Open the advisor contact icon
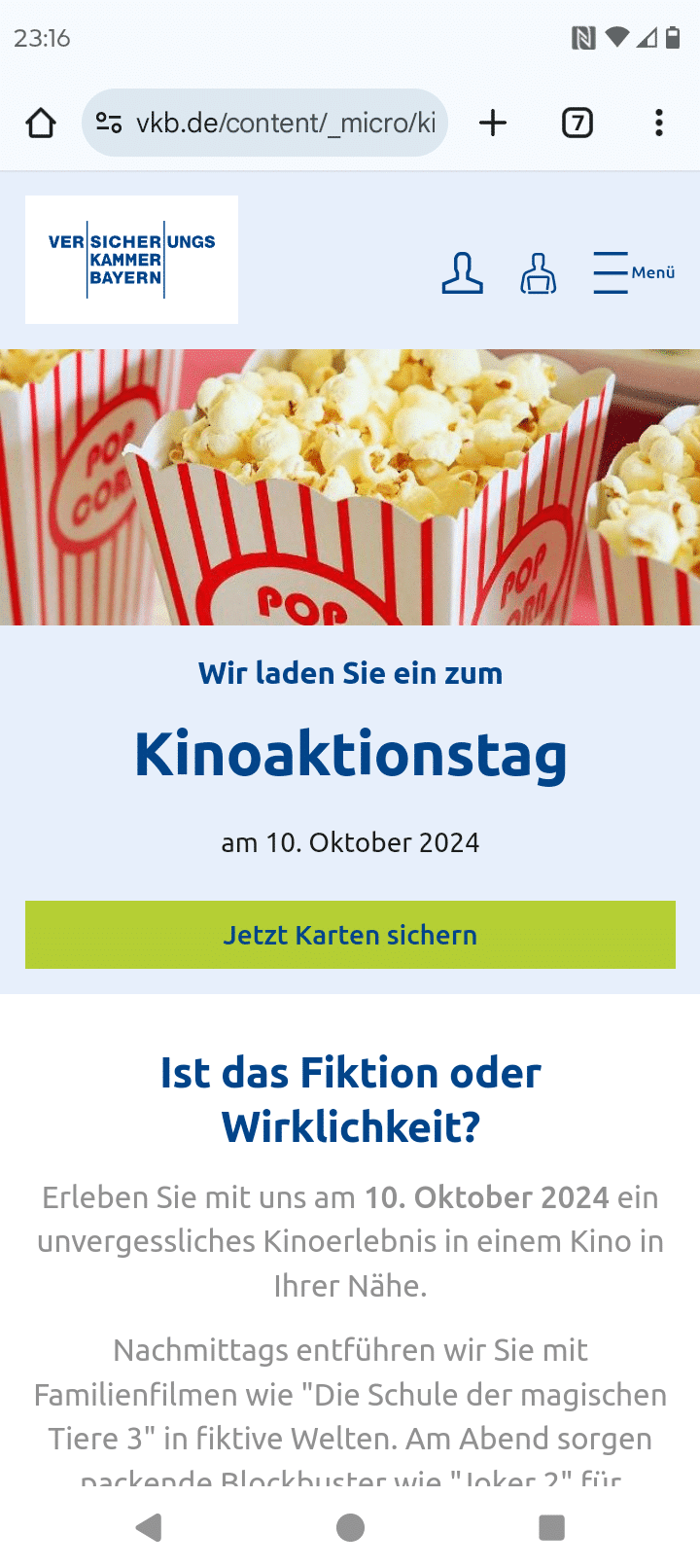This screenshot has height=1568, width=700. [539, 273]
